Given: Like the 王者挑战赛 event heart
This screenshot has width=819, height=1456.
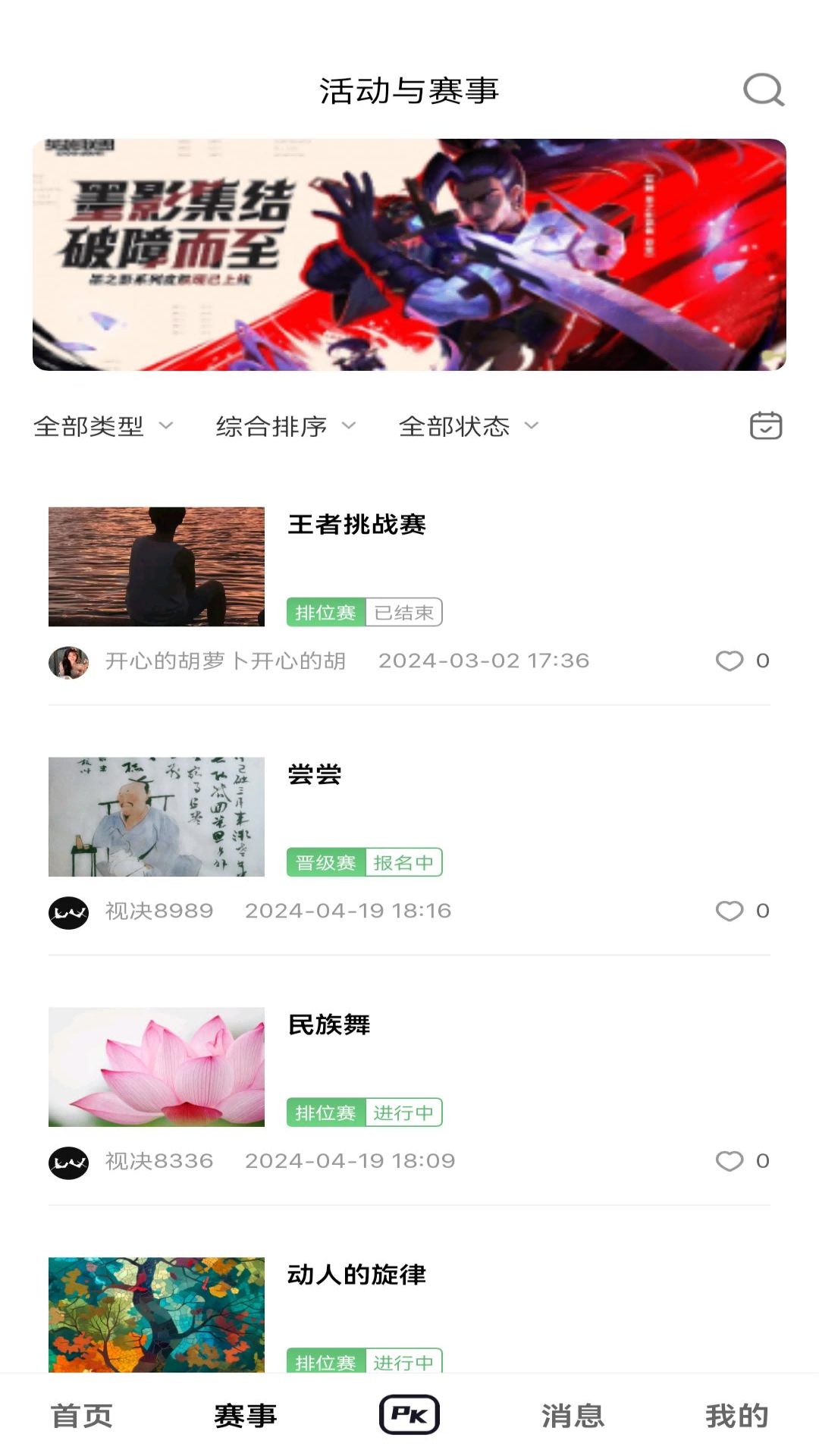Looking at the screenshot, I should tap(730, 661).
